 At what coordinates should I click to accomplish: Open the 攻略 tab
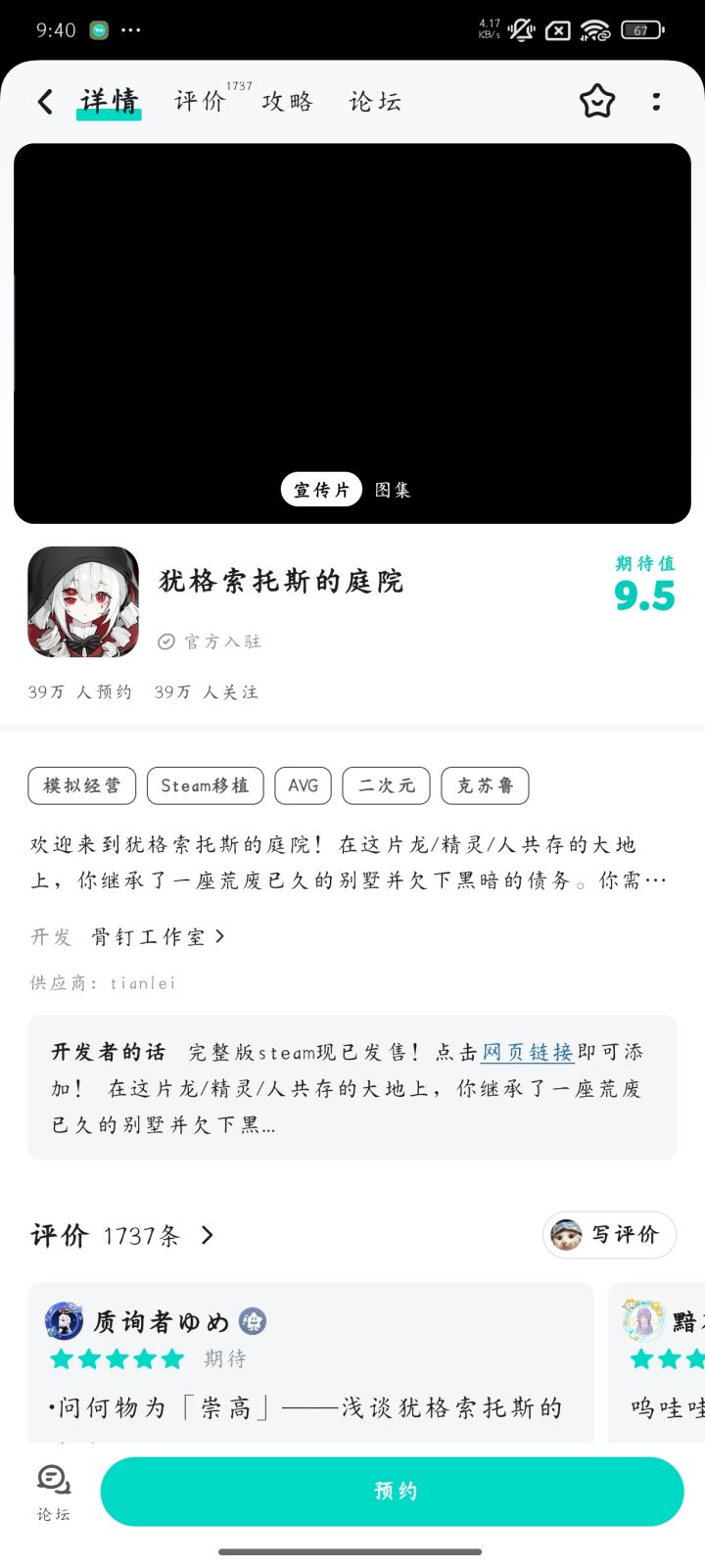point(287,101)
